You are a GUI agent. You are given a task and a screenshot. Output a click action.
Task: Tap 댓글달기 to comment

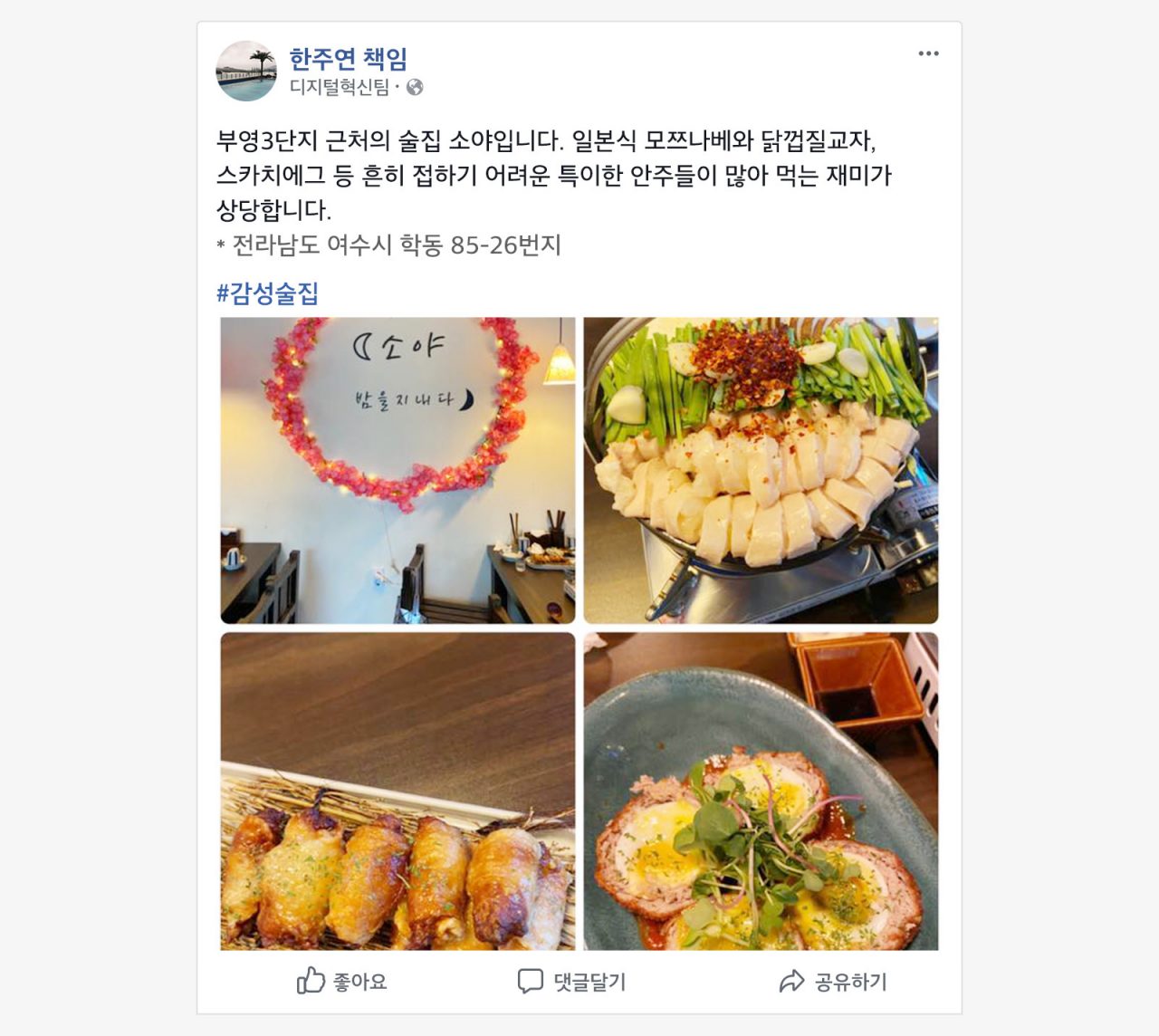click(571, 981)
